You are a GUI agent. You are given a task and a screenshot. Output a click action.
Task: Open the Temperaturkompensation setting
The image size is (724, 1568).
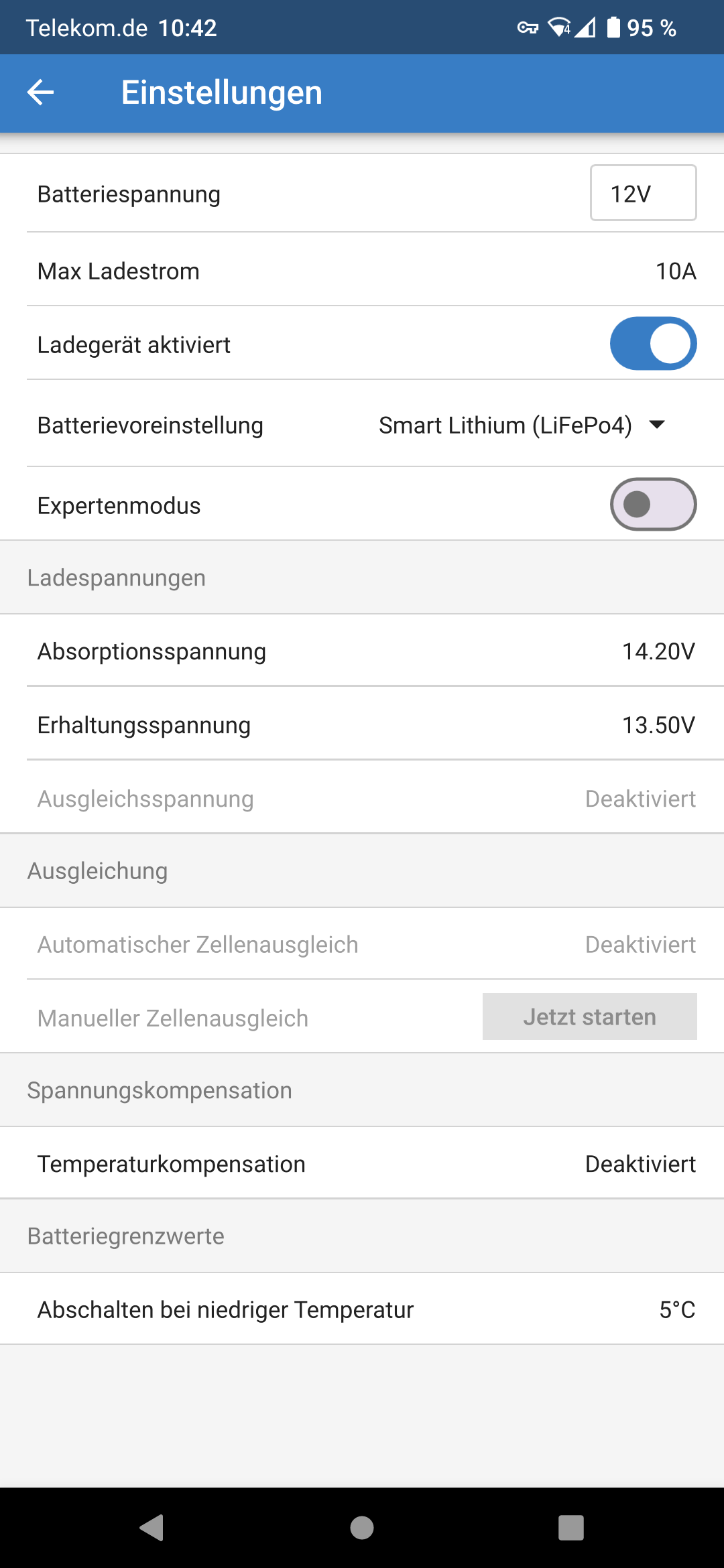click(362, 1163)
